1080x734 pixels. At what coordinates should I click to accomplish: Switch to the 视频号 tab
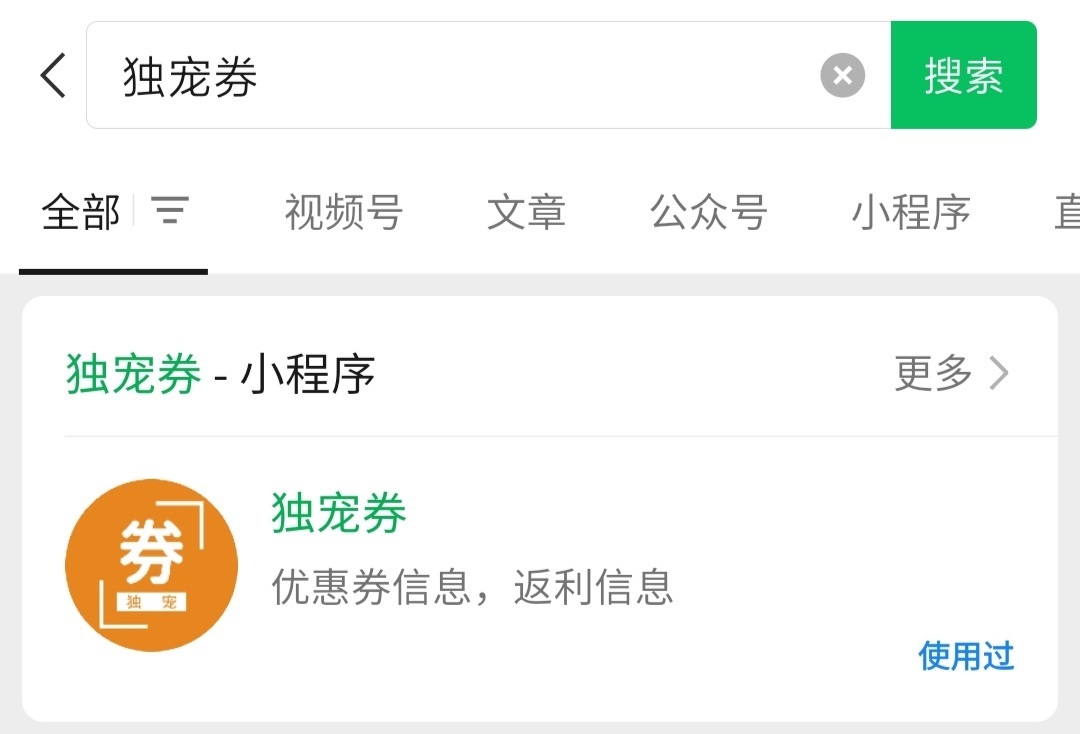point(343,212)
